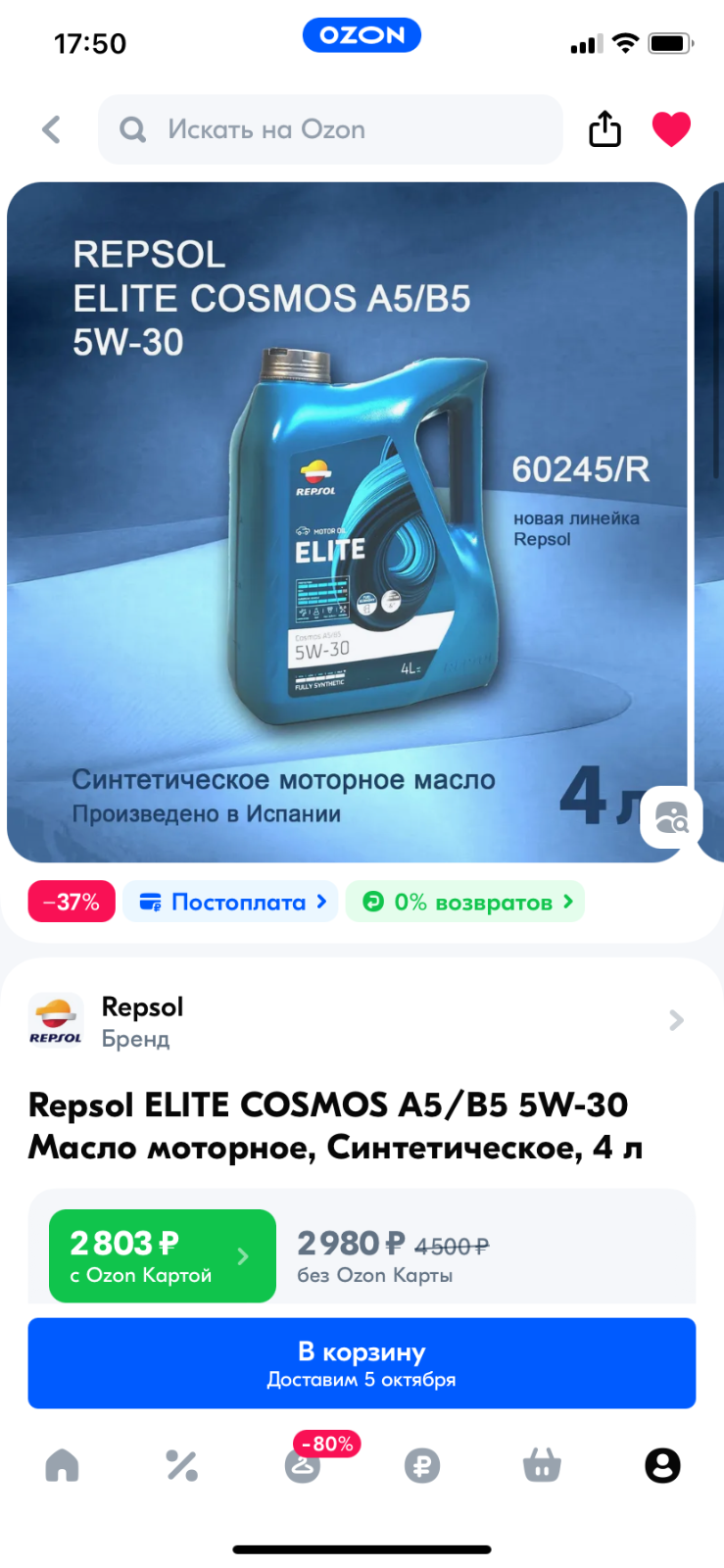Go back using the arrow icon
Viewport: 724px width, 1568px height.
tap(52, 129)
